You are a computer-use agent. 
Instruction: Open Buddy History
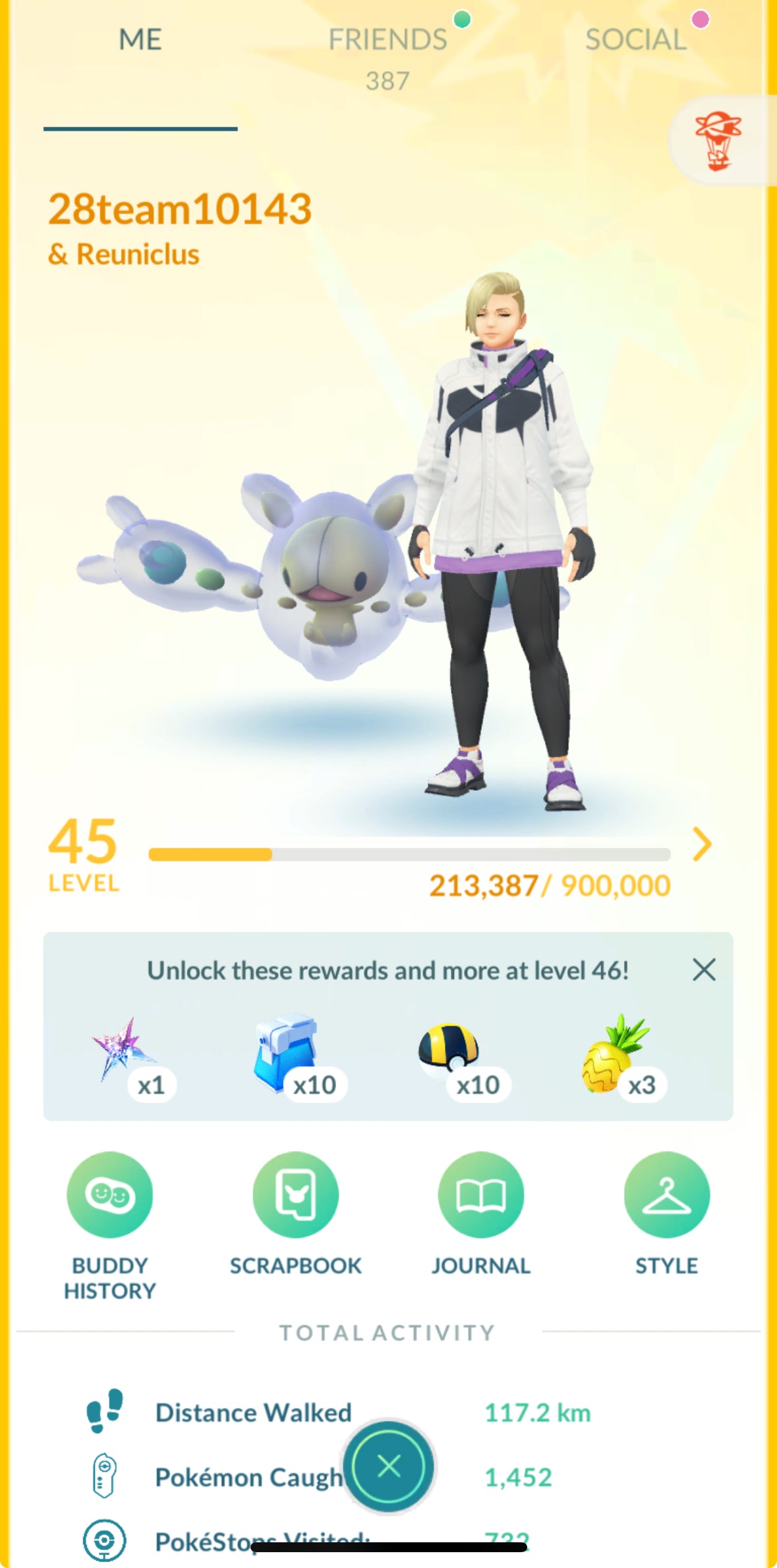pos(109,1194)
